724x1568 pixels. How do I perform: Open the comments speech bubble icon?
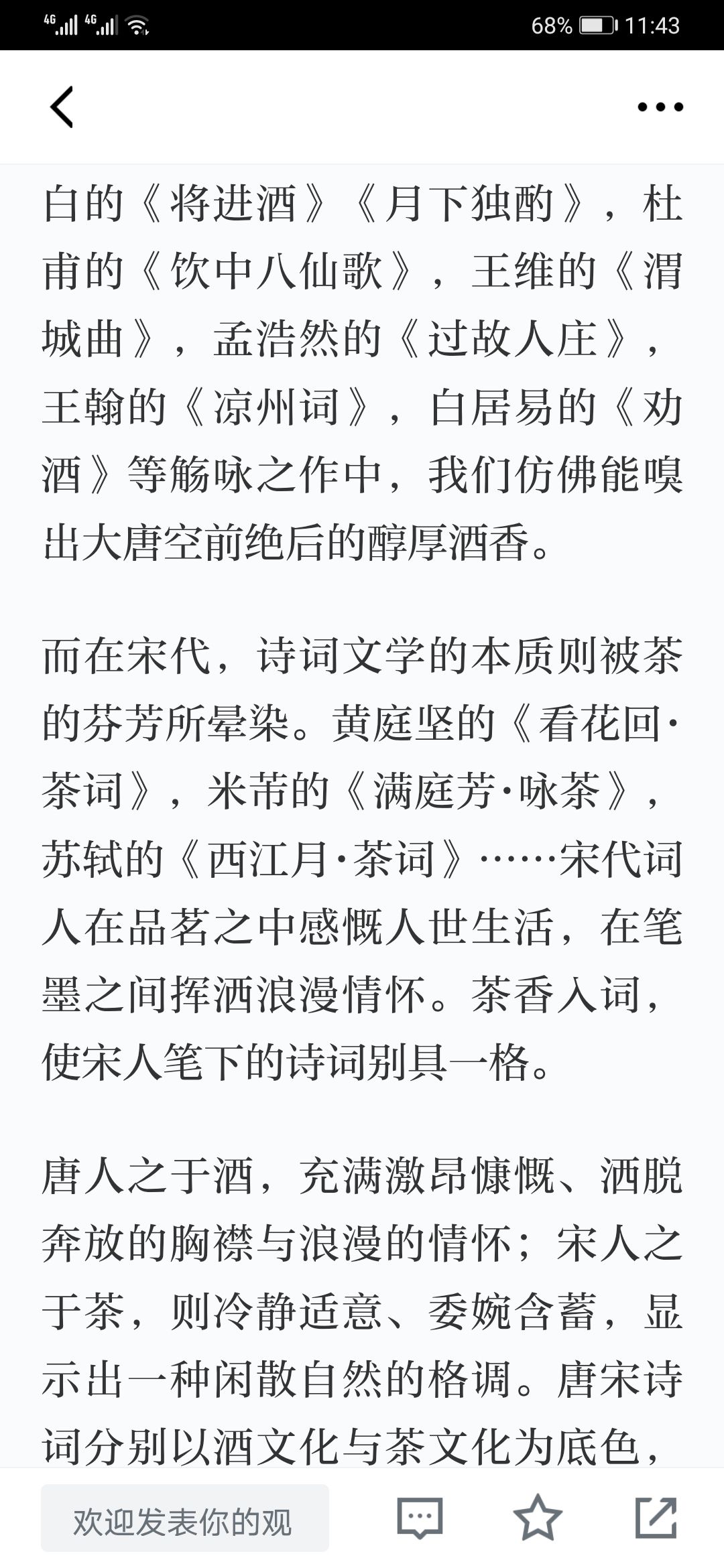[x=420, y=1518]
